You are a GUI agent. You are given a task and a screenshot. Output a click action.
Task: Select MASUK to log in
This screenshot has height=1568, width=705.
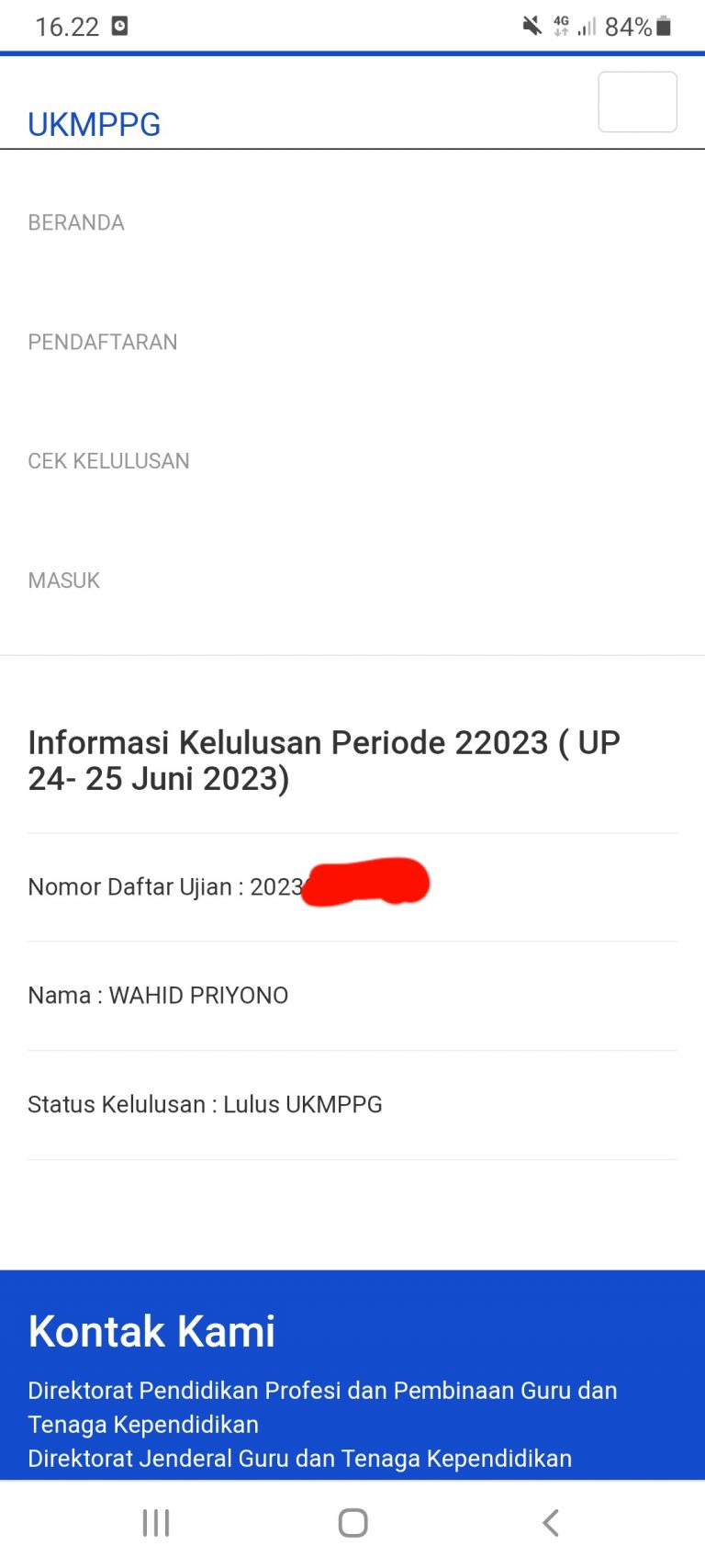pyautogui.click(x=63, y=581)
